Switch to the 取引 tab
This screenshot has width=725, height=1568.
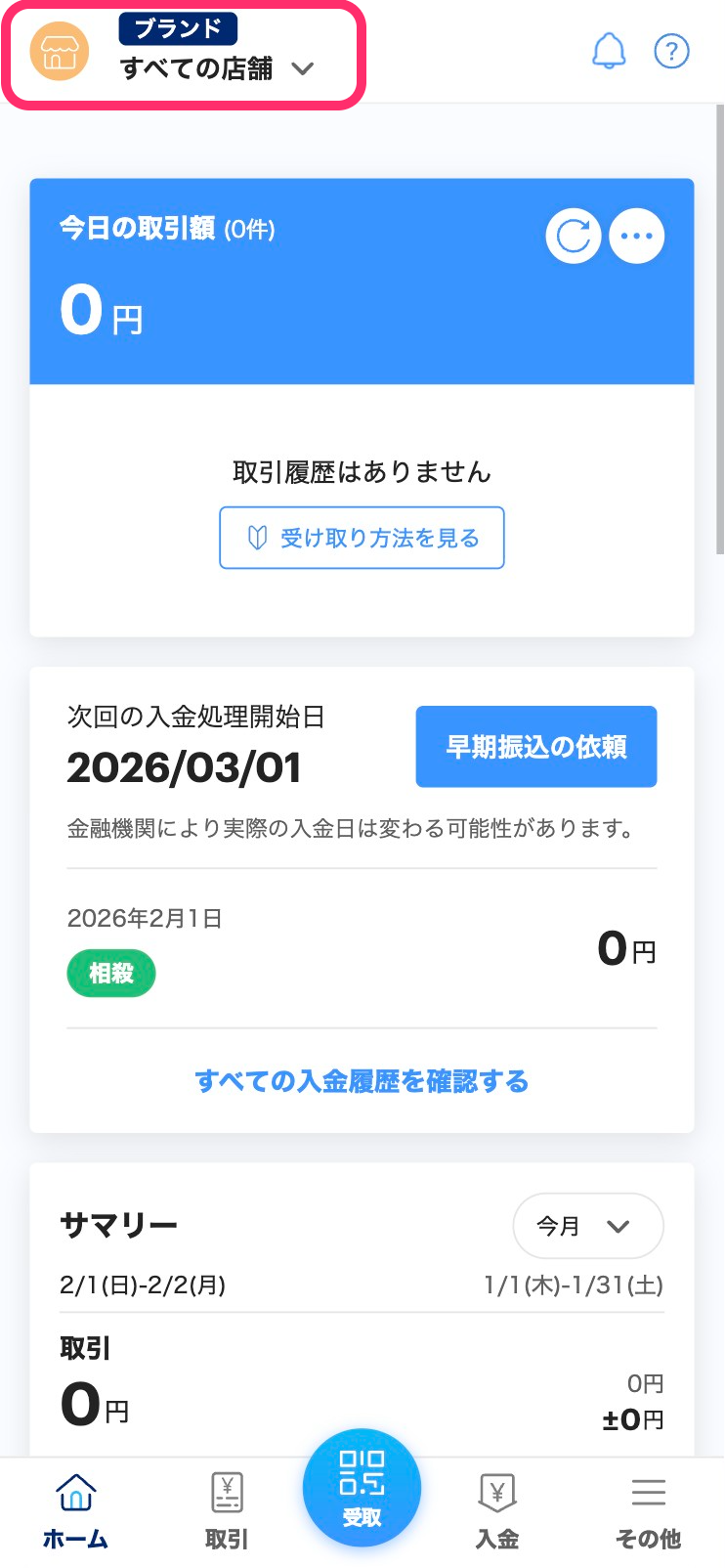click(x=227, y=1512)
